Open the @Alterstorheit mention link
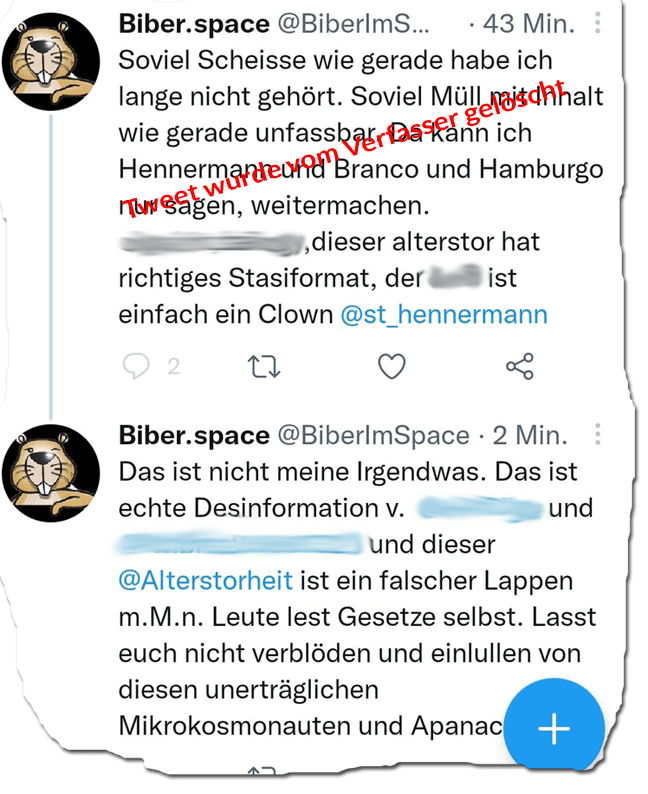The width and height of the screenshot is (648, 794). [205, 580]
